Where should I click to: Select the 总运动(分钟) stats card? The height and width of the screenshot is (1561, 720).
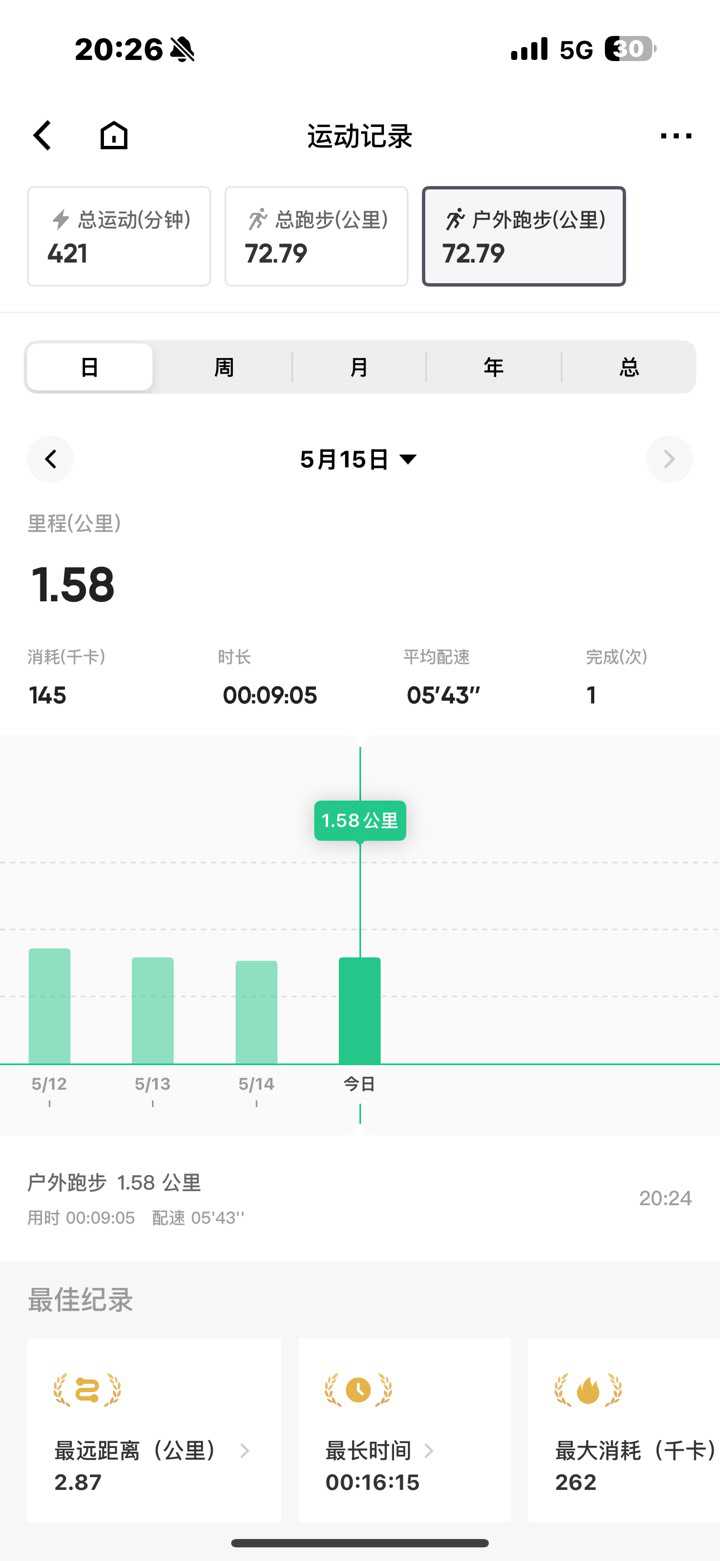(x=119, y=236)
